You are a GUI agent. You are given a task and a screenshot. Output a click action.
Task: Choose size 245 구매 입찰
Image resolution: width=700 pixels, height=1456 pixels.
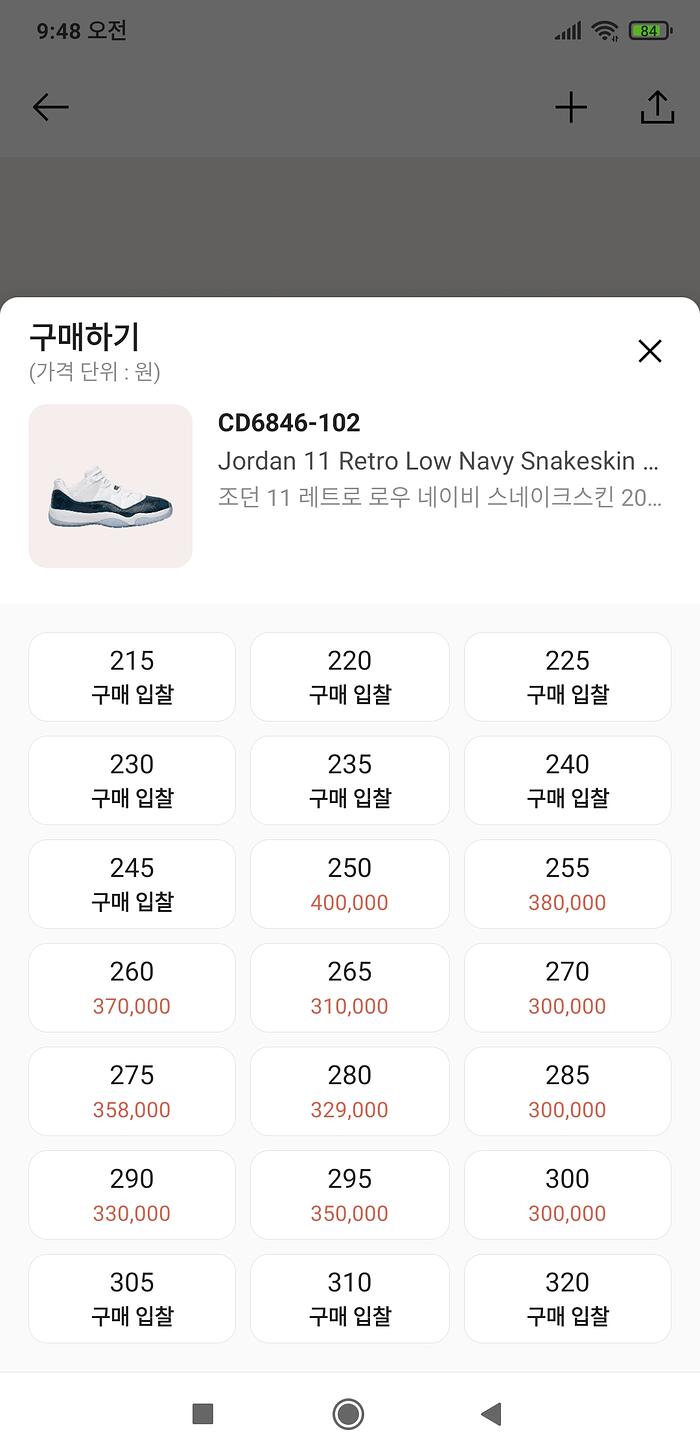(x=132, y=884)
